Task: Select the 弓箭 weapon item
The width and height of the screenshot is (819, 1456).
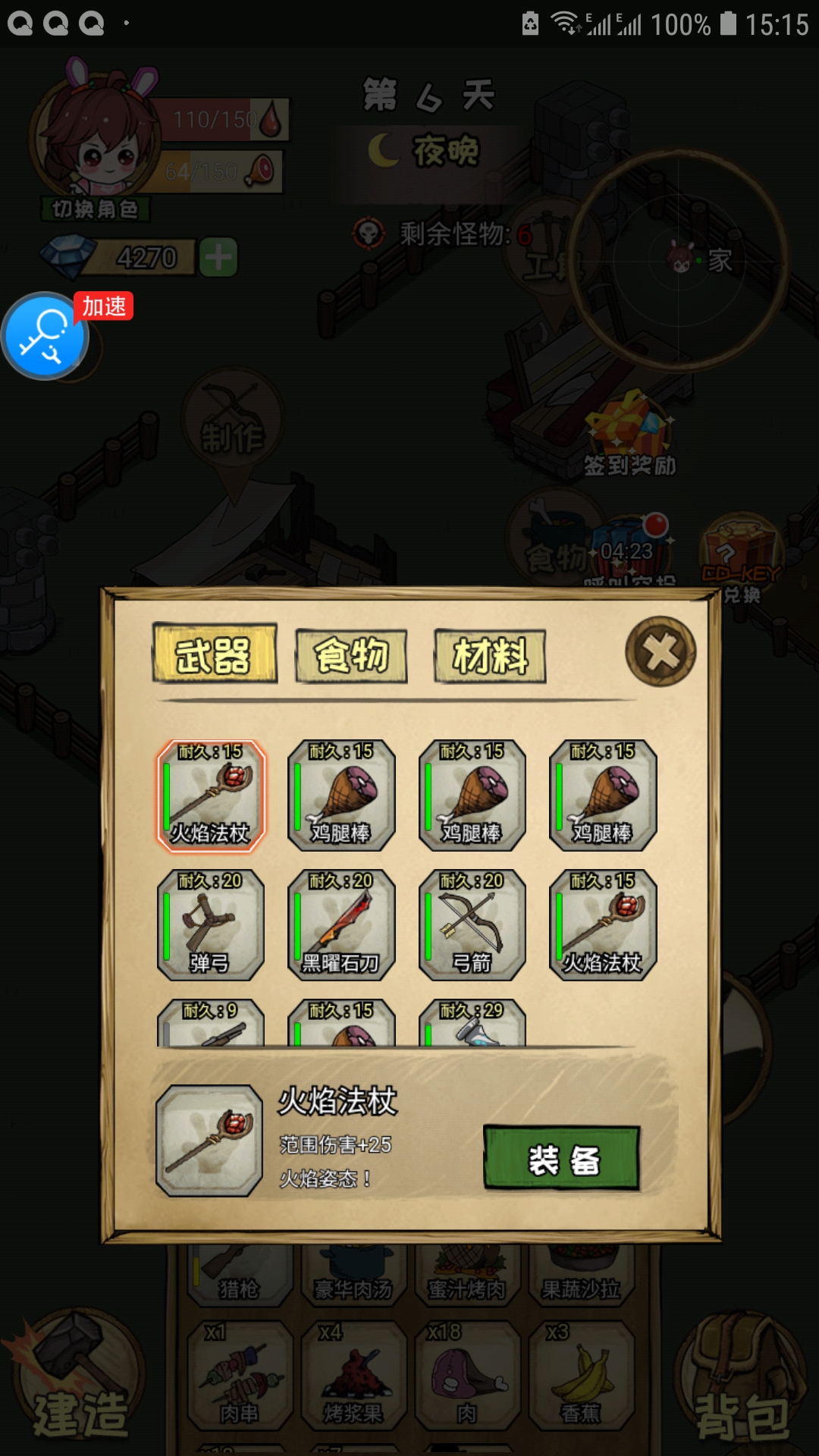Action: coord(472,924)
